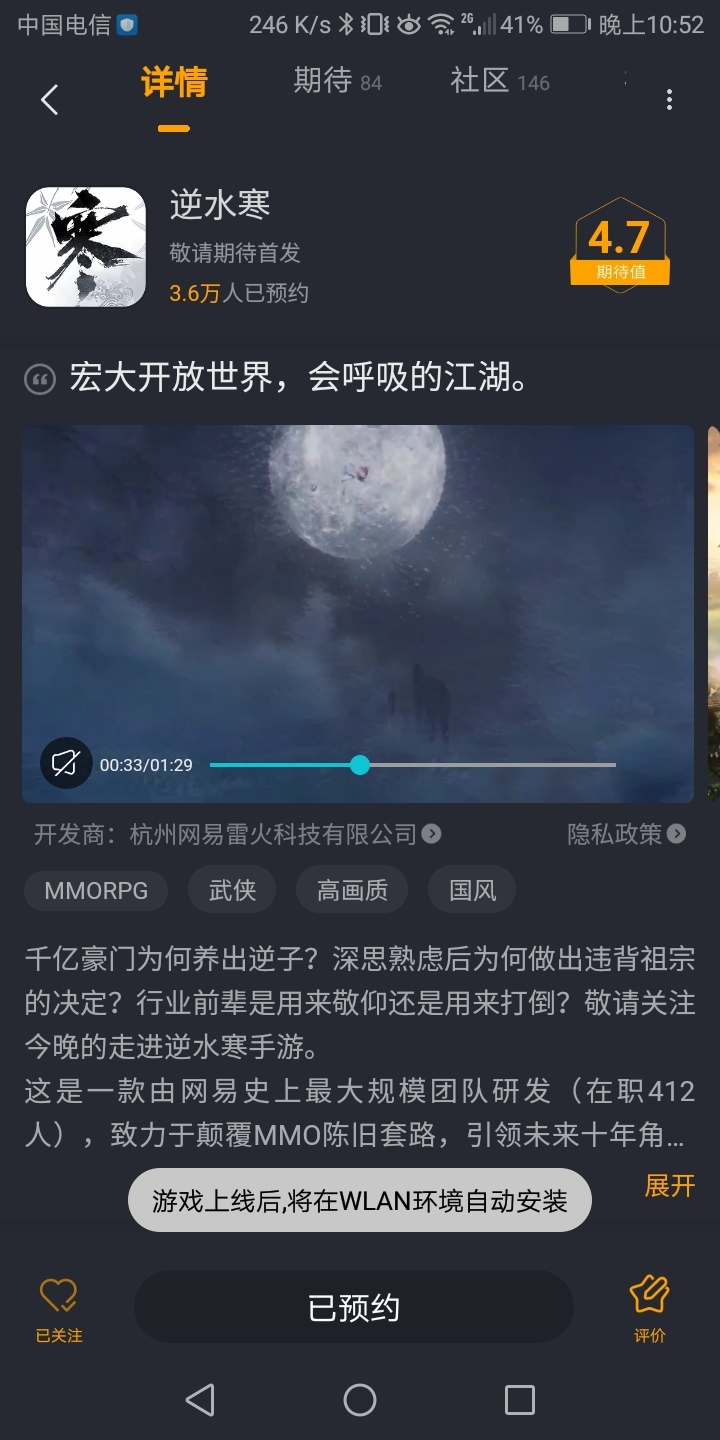View the 隐私政策 privacy policy
Image resolution: width=720 pixels, height=1440 pixels.
pyautogui.click(x=626, y=834)
